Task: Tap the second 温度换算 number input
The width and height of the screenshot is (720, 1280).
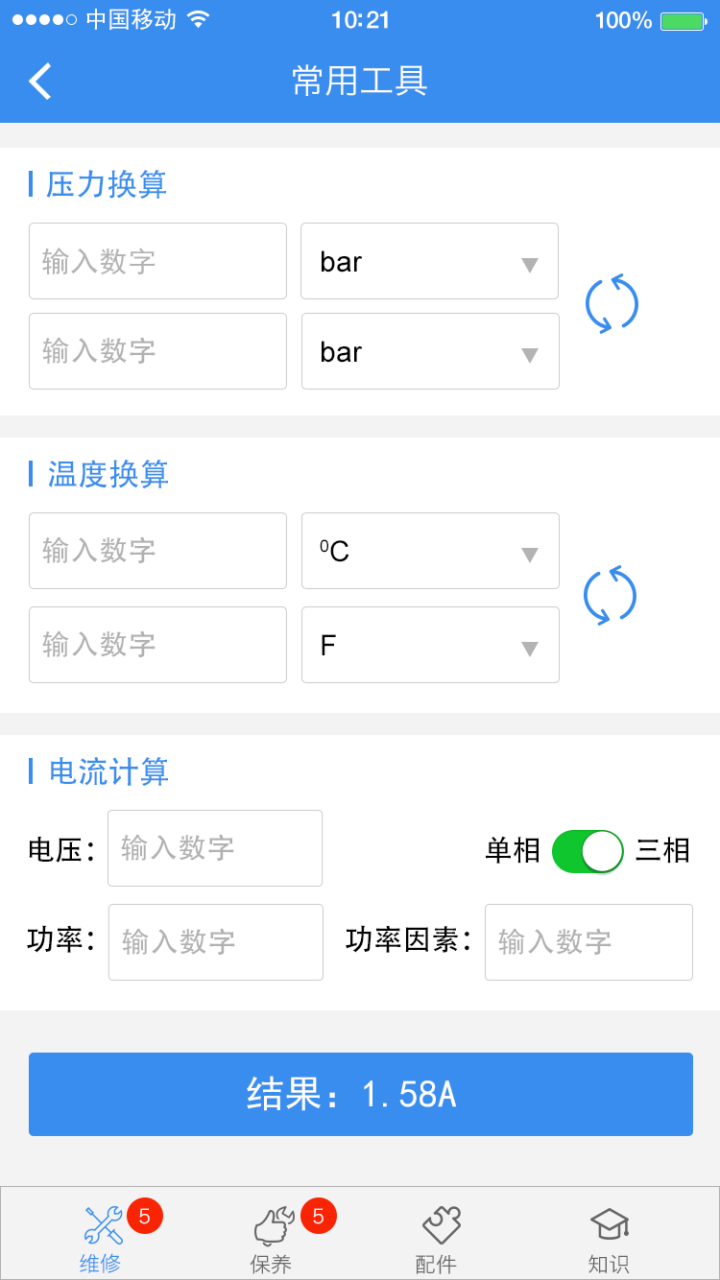Action: (158, 645)
